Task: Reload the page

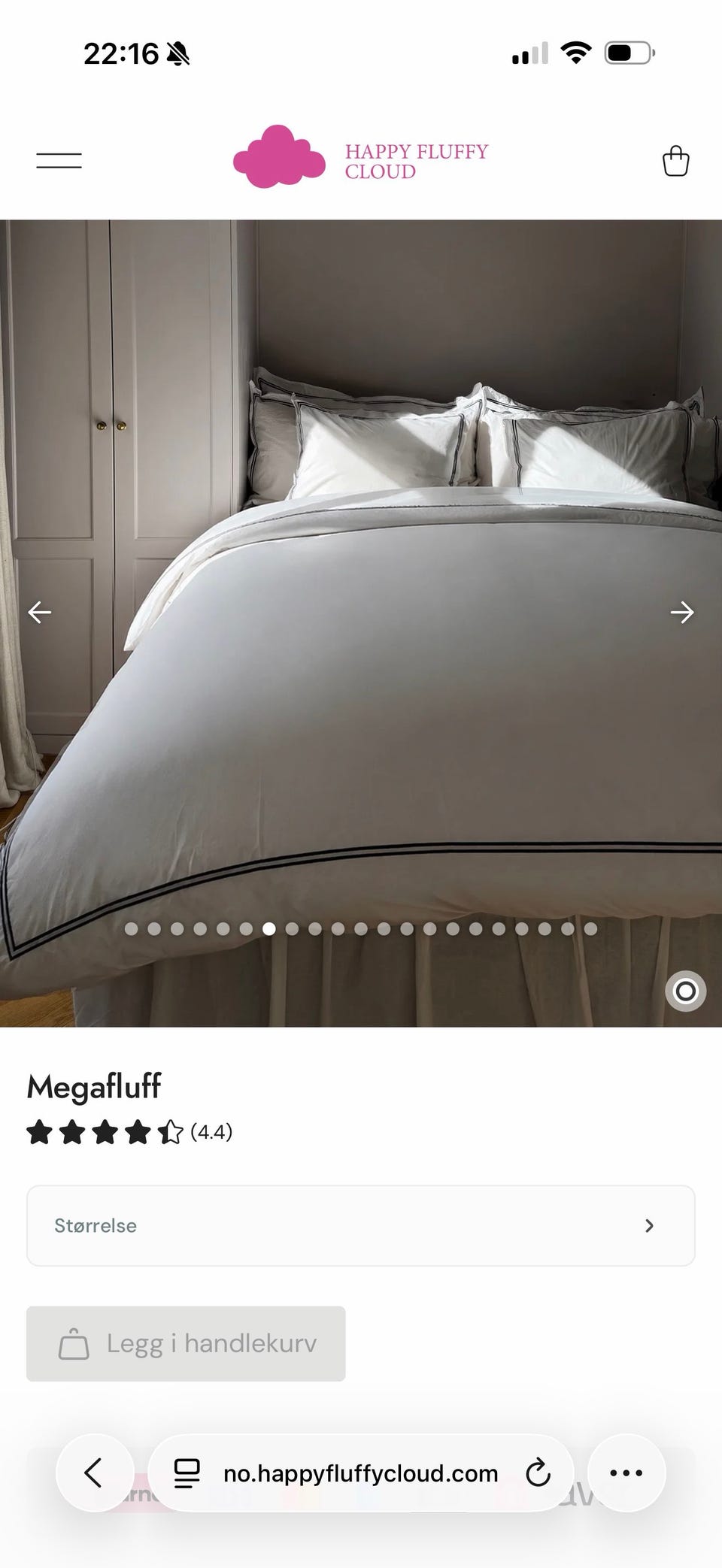Action: (538, 1473)
